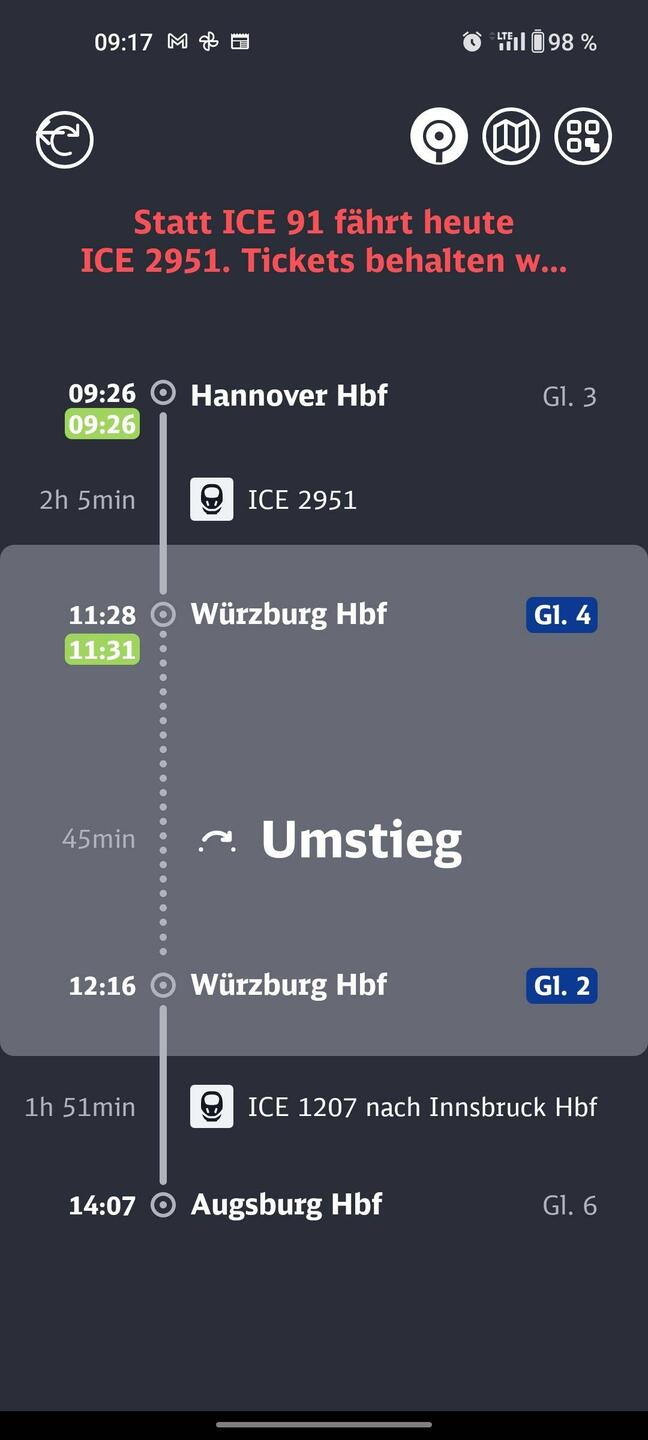Open the QR ticket icon
The width and height of the screenshot is (648, 1440).
(583, 136)
